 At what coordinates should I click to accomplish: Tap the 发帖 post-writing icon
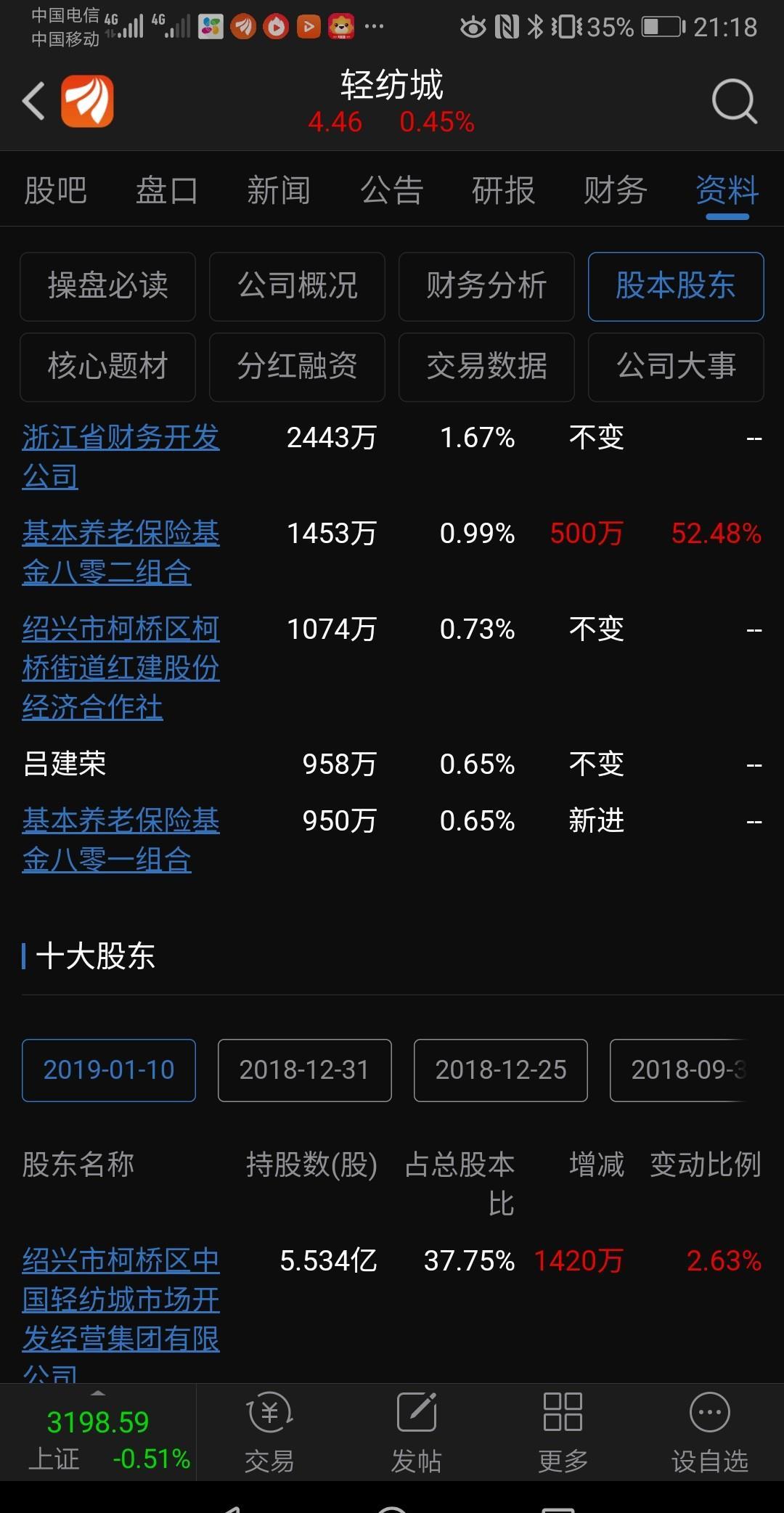[x=416, y=1434]
